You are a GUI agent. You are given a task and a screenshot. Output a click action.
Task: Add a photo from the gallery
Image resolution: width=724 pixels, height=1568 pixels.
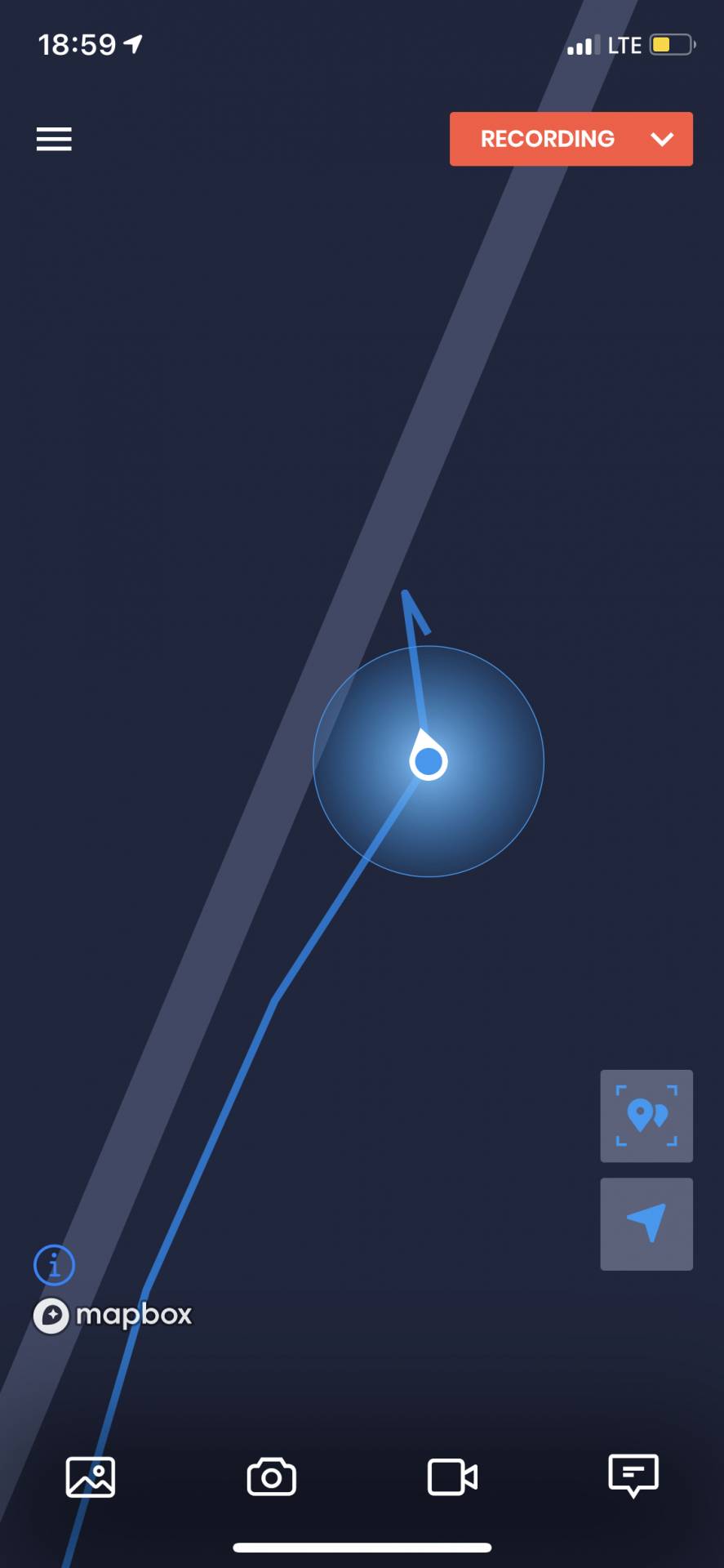pos(90,1477)
